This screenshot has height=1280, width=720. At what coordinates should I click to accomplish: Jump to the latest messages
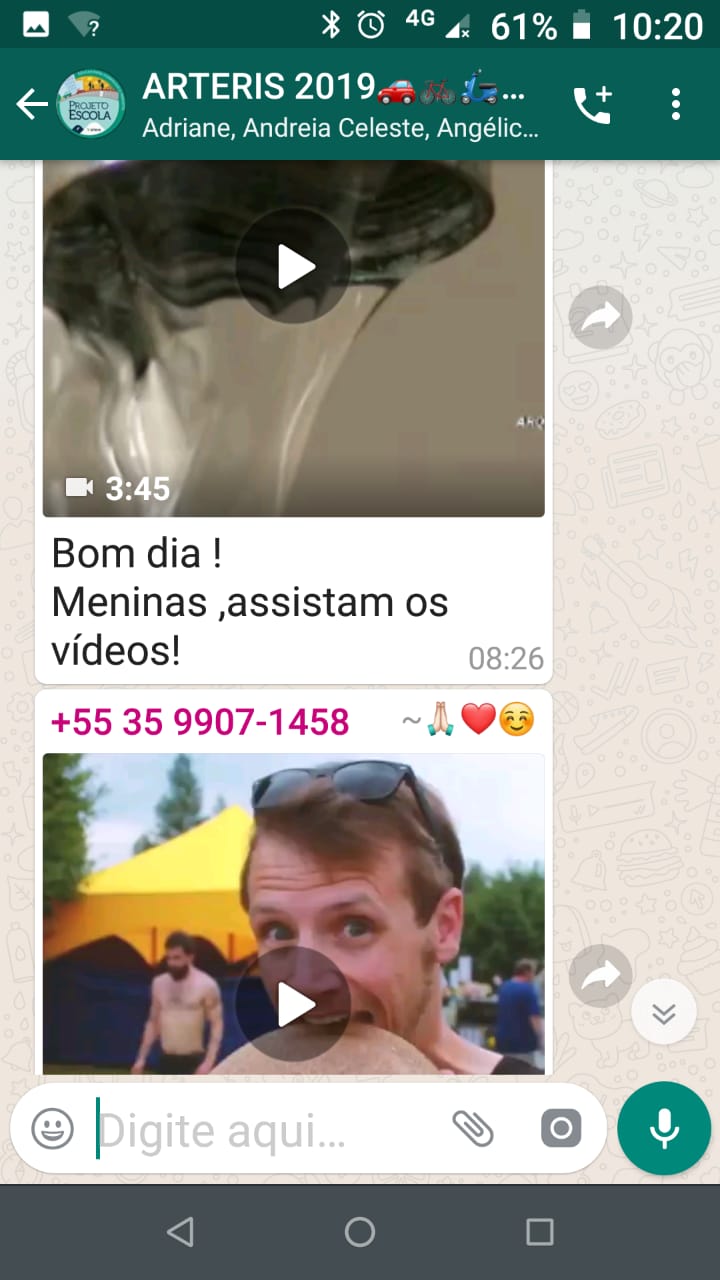pyautogui.click(x=663, y=1012)
